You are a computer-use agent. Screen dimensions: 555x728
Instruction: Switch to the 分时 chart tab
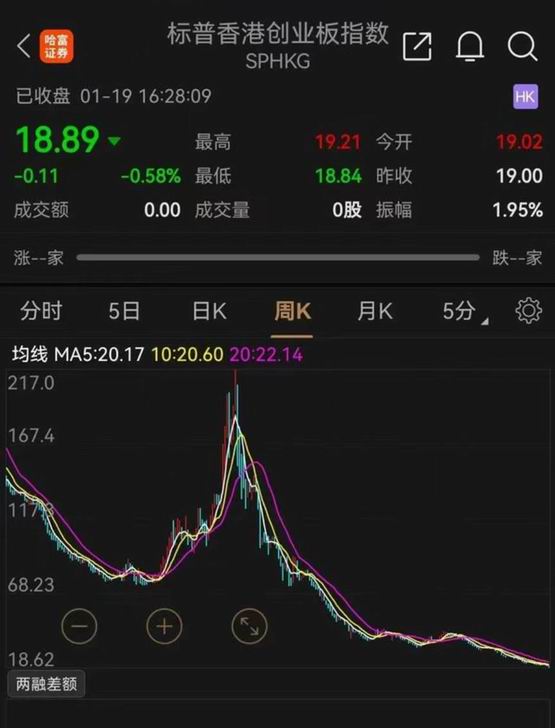point(41,311)
